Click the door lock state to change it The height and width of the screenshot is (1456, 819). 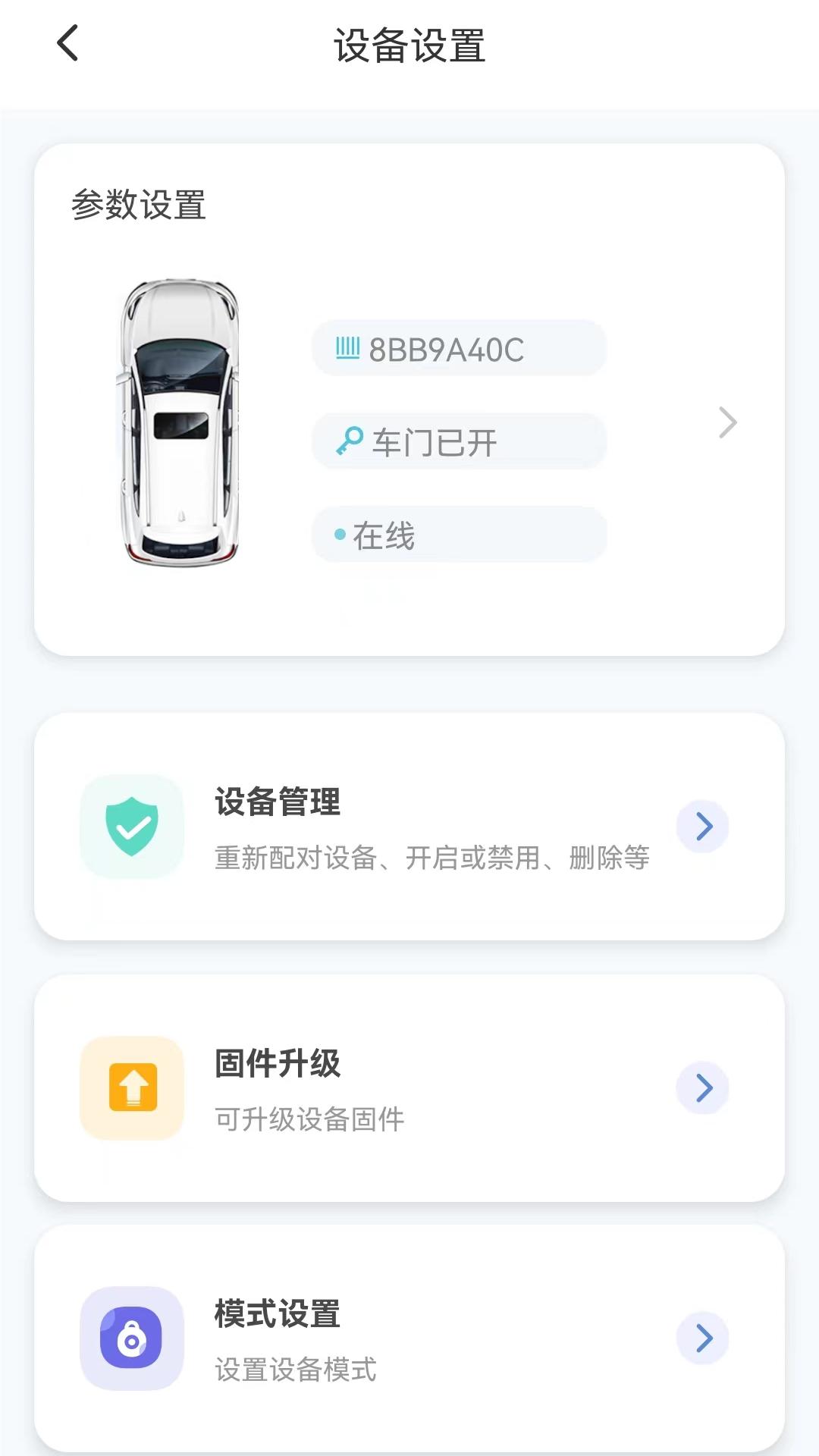click(x=458, y=441)
